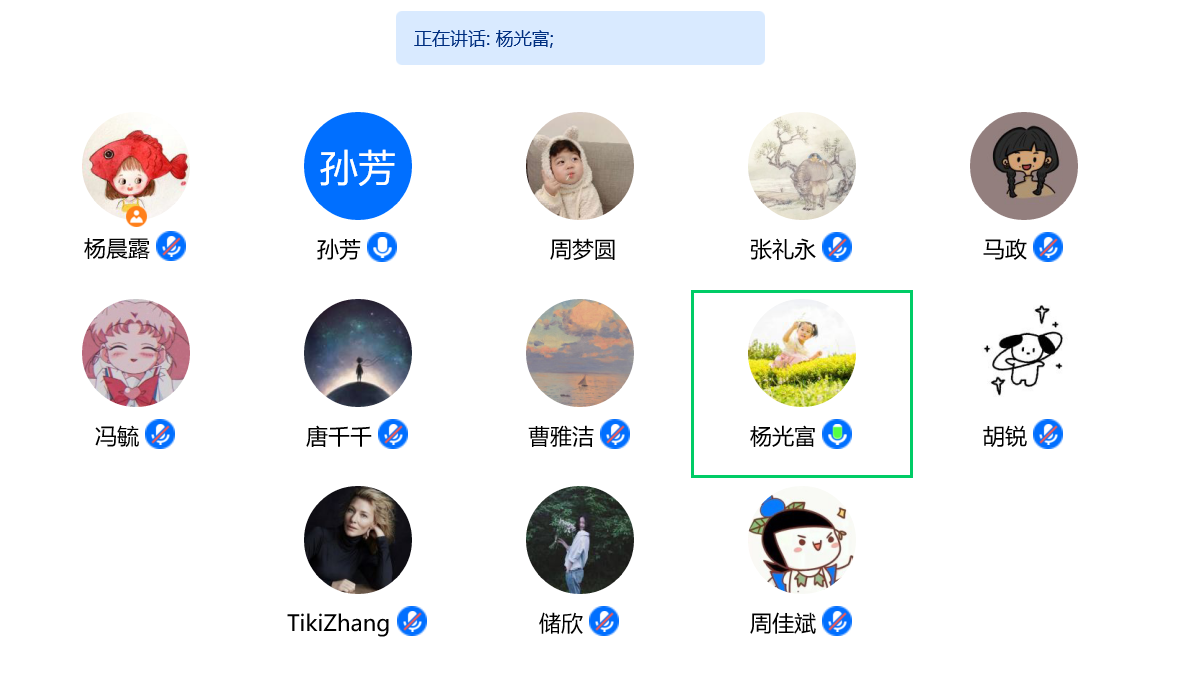Tap the green microphone icon beside 杨光富
The height and width of the screenshot is (689, 1195).
click(837, 434)
